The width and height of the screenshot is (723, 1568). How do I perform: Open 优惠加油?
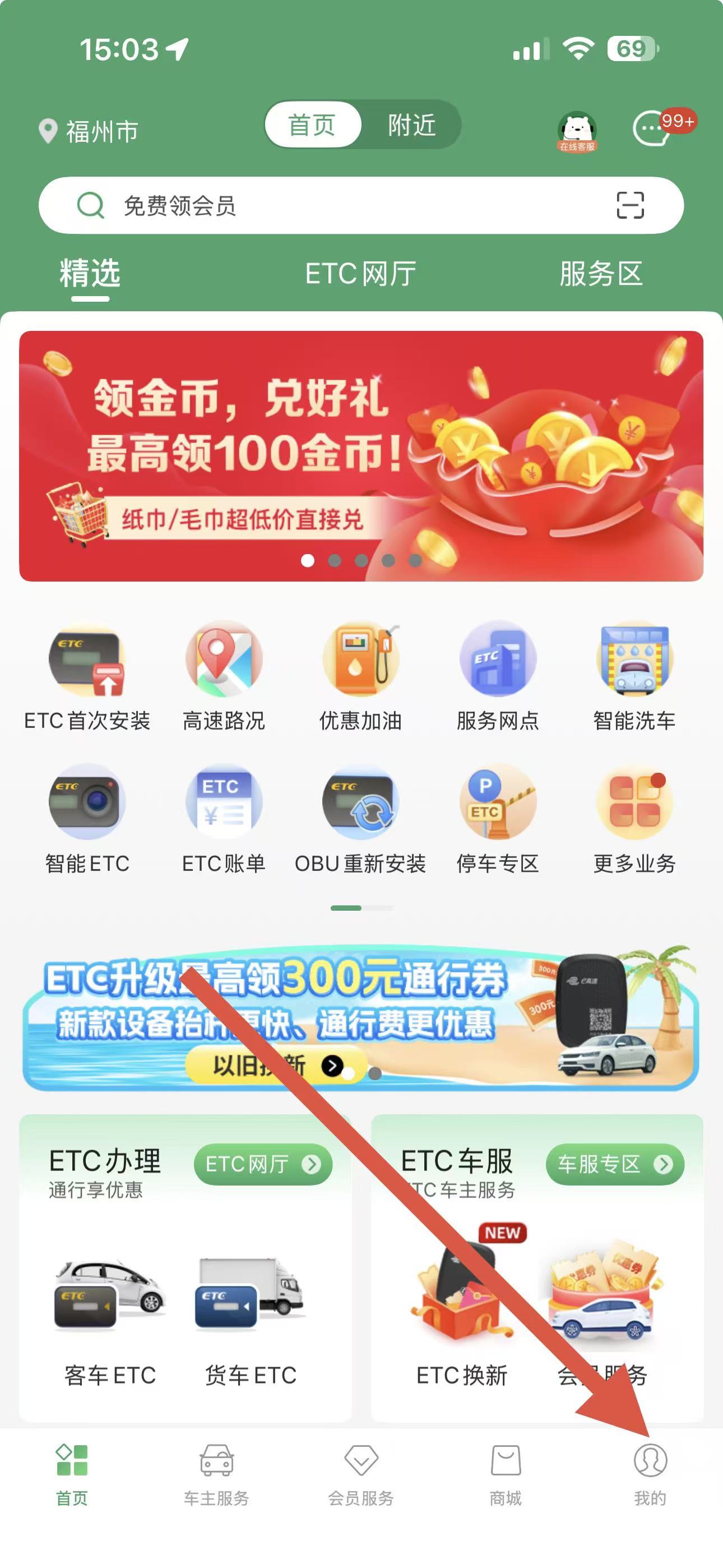[361, 677]
